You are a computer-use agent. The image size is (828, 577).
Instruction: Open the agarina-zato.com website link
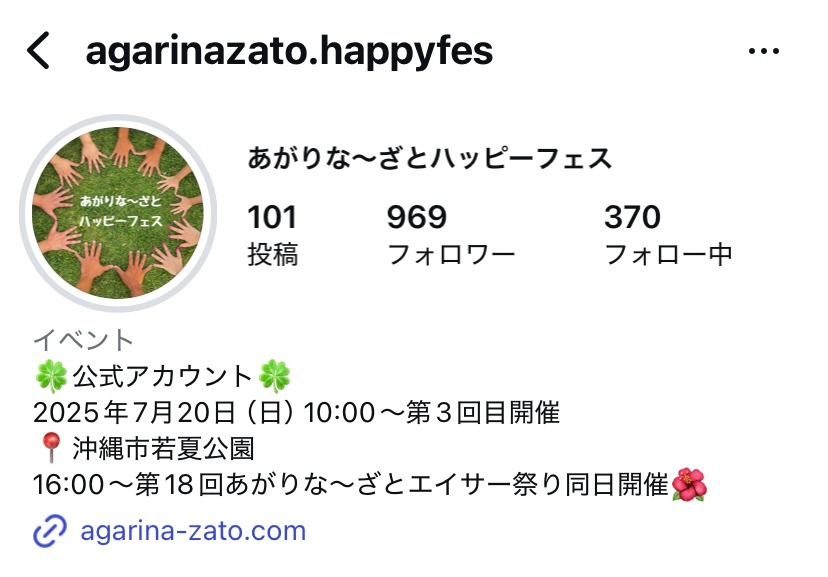coord(192,530)
